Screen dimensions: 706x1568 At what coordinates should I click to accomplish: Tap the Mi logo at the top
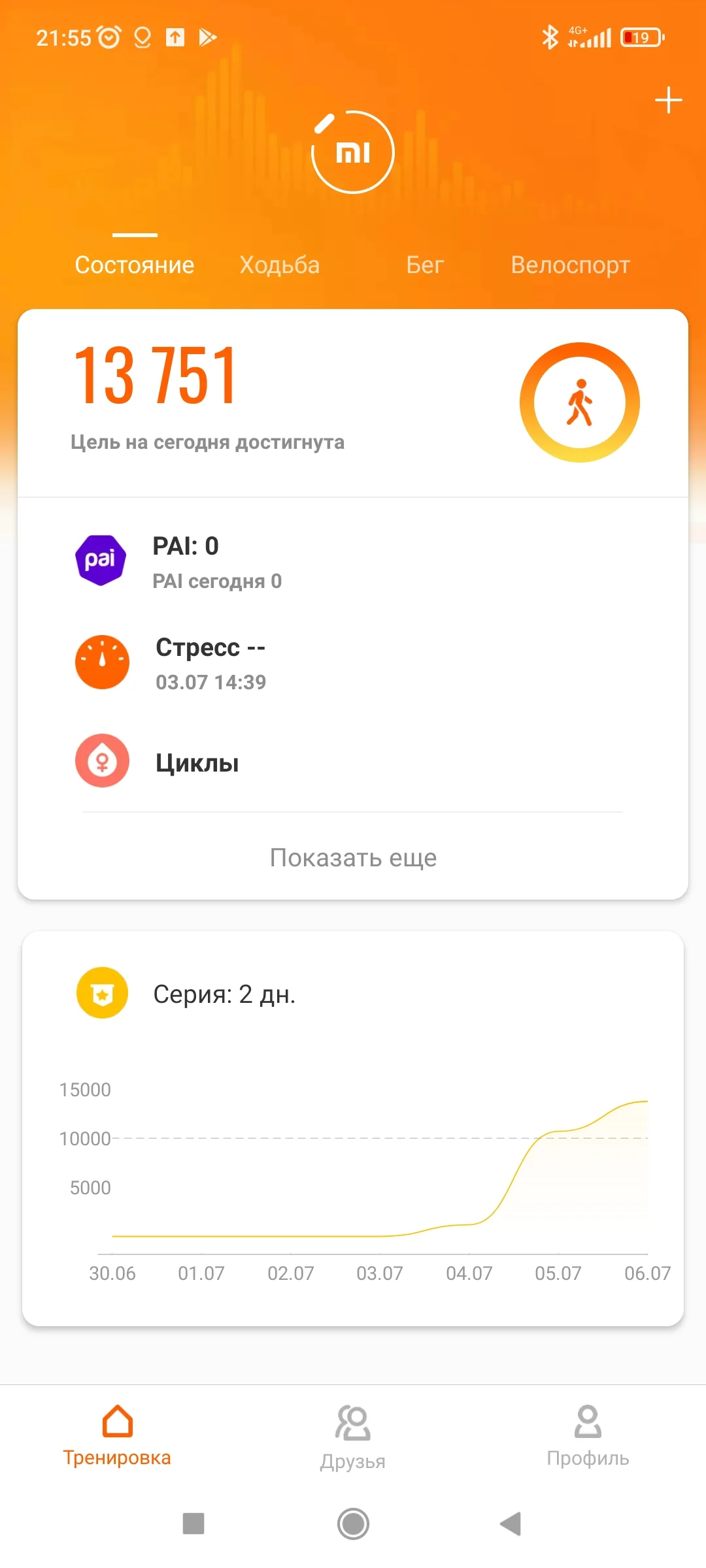point(353,152)
